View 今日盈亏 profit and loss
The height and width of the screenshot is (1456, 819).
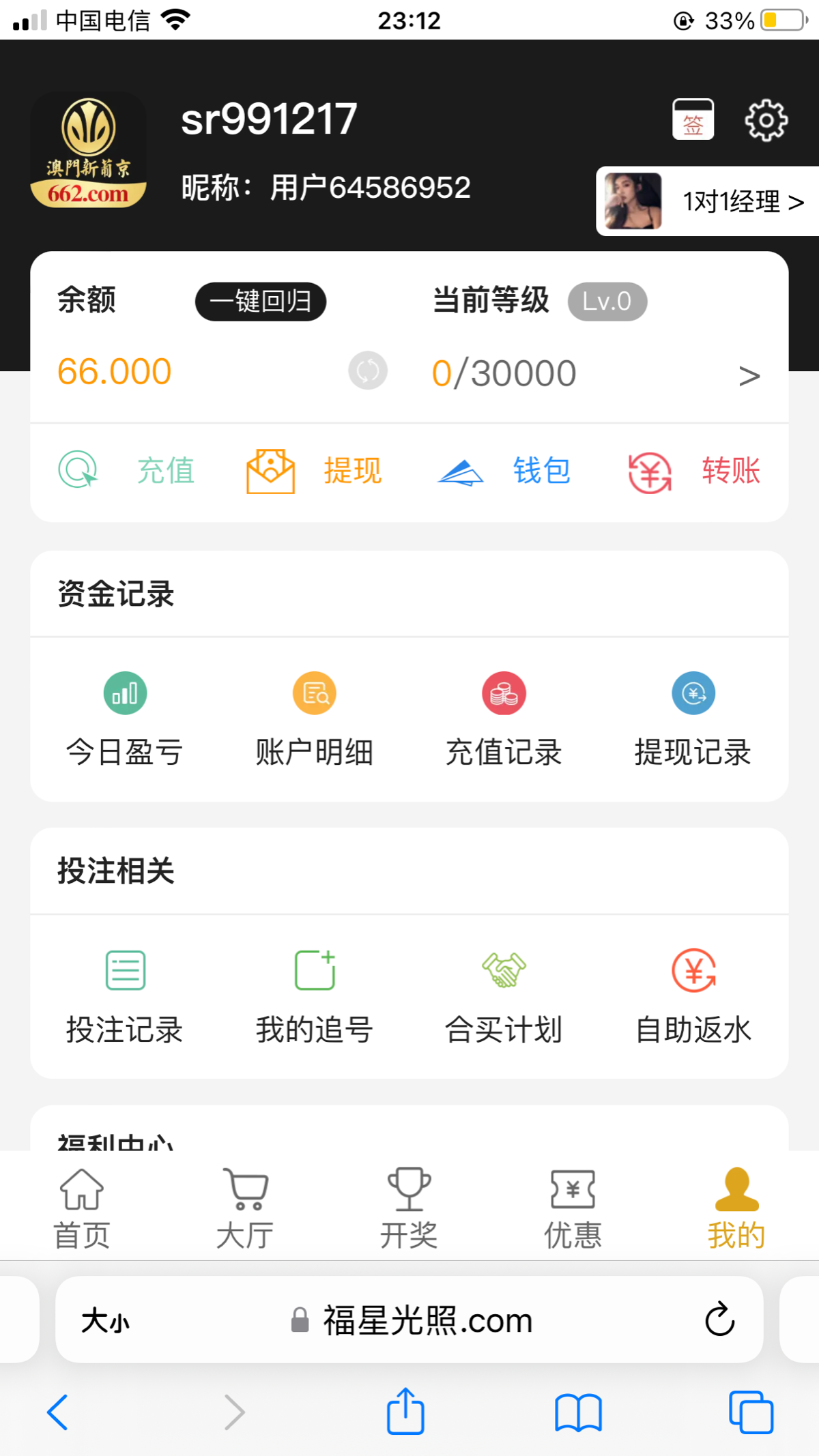tap(125, 719)
